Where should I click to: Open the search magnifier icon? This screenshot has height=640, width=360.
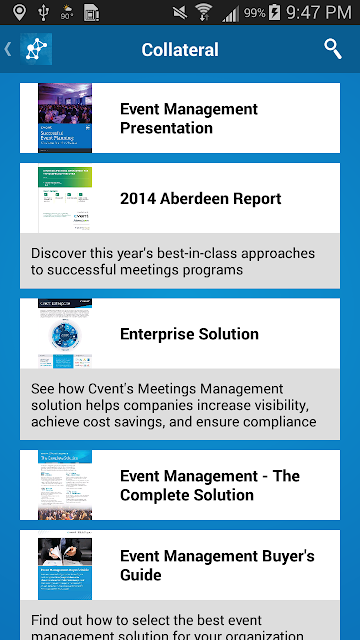(333, 49)
